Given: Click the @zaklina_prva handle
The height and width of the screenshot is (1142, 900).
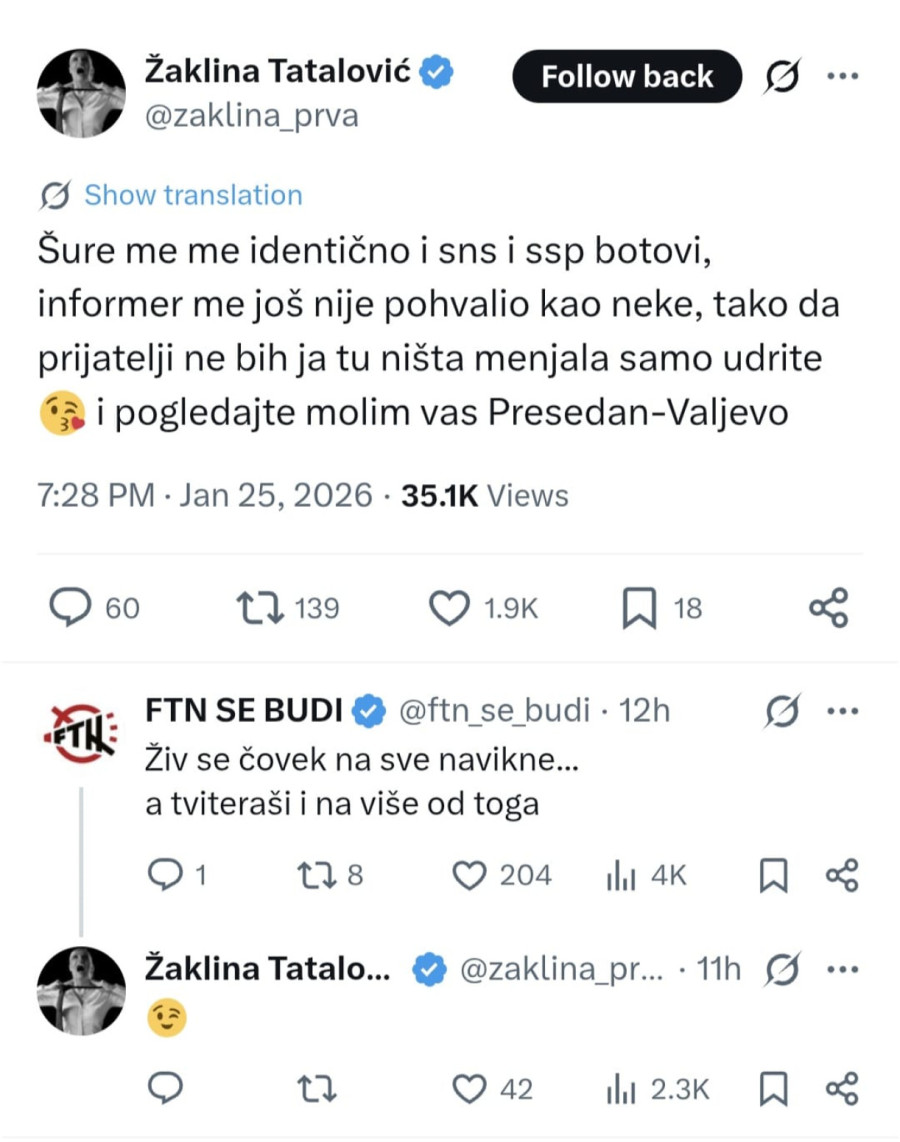Looking at the screenshot, I should (x=253, y=115).
